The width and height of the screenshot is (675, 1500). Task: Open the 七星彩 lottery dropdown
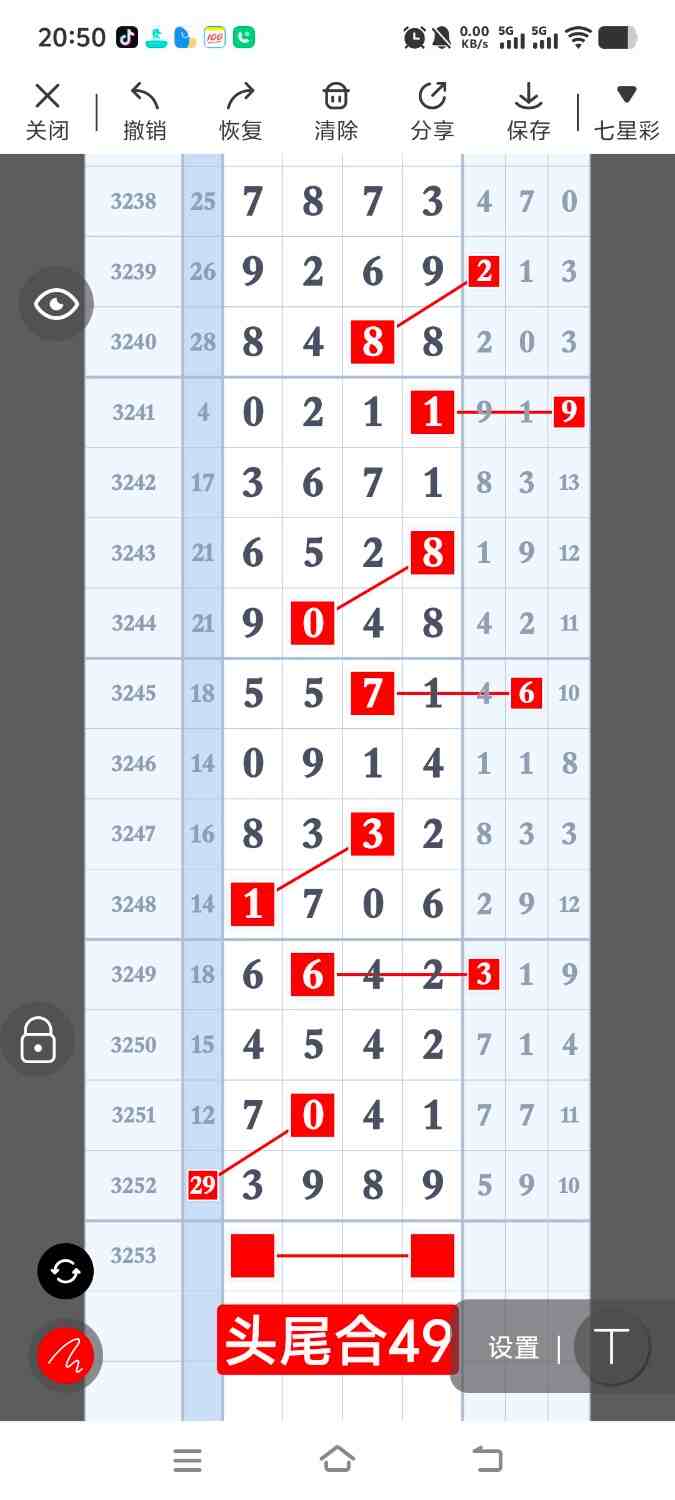[x=626, y=111]
